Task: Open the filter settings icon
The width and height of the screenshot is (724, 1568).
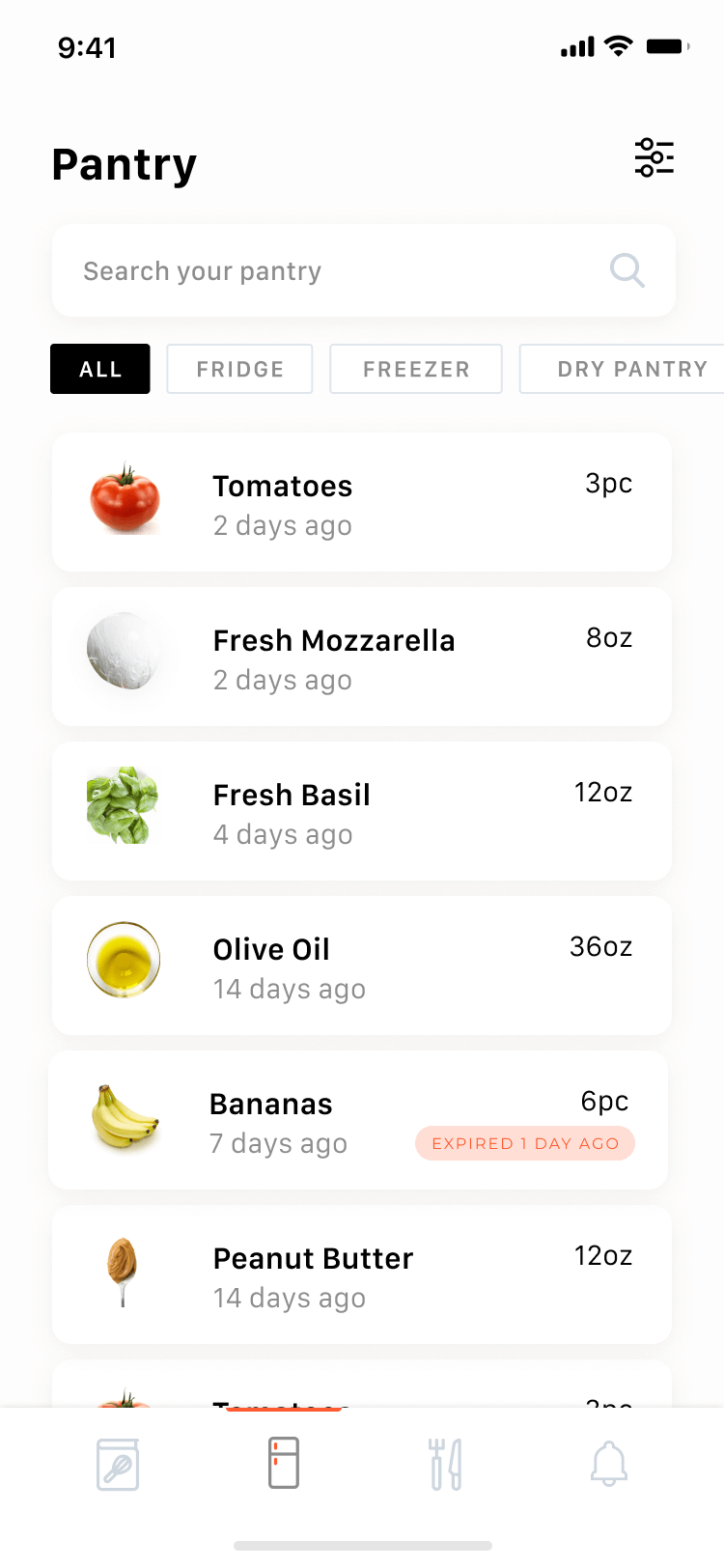Action: click(x=654, y=157)
